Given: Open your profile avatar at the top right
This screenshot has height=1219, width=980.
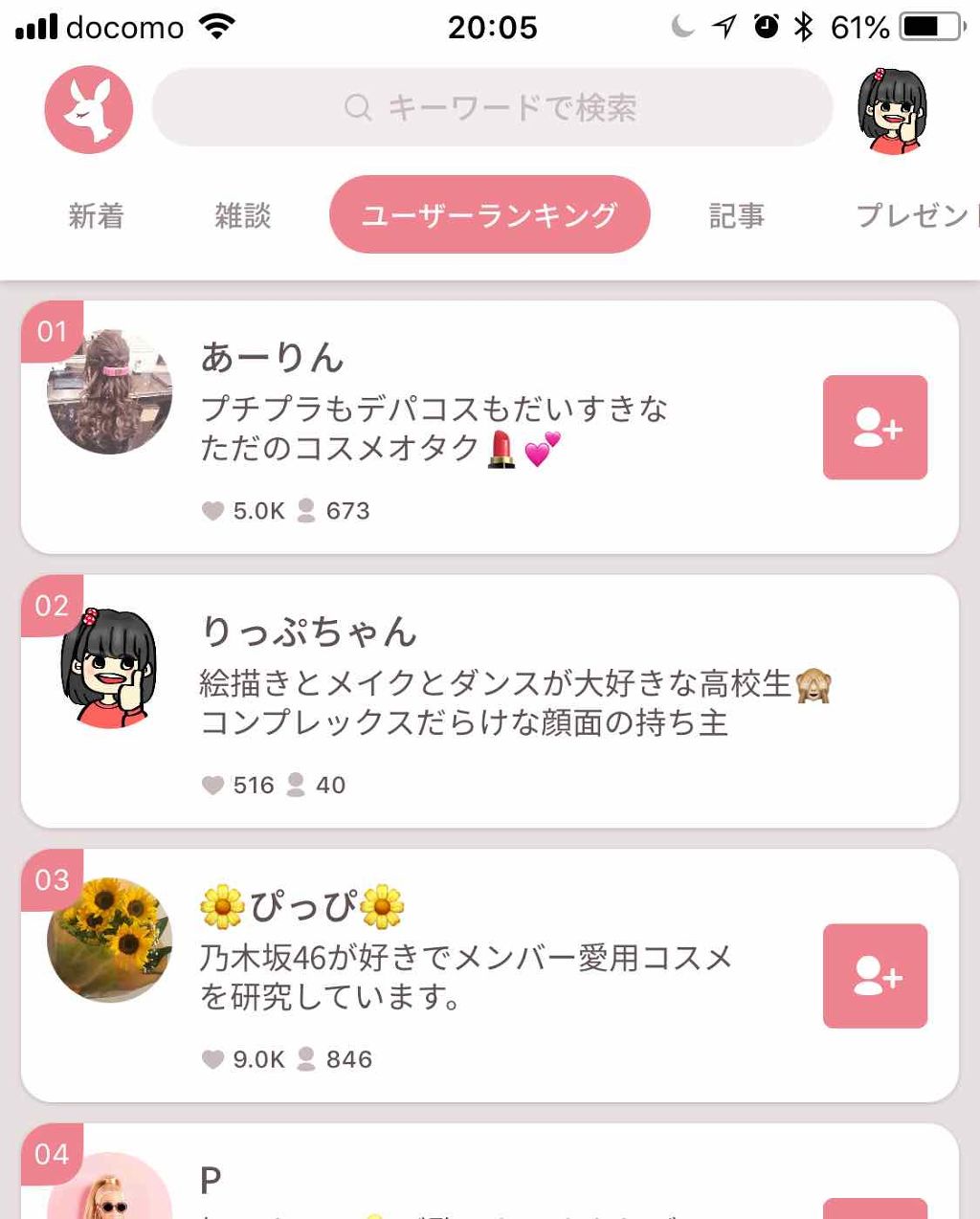Looking at the screenshot, I should (892, 109).
